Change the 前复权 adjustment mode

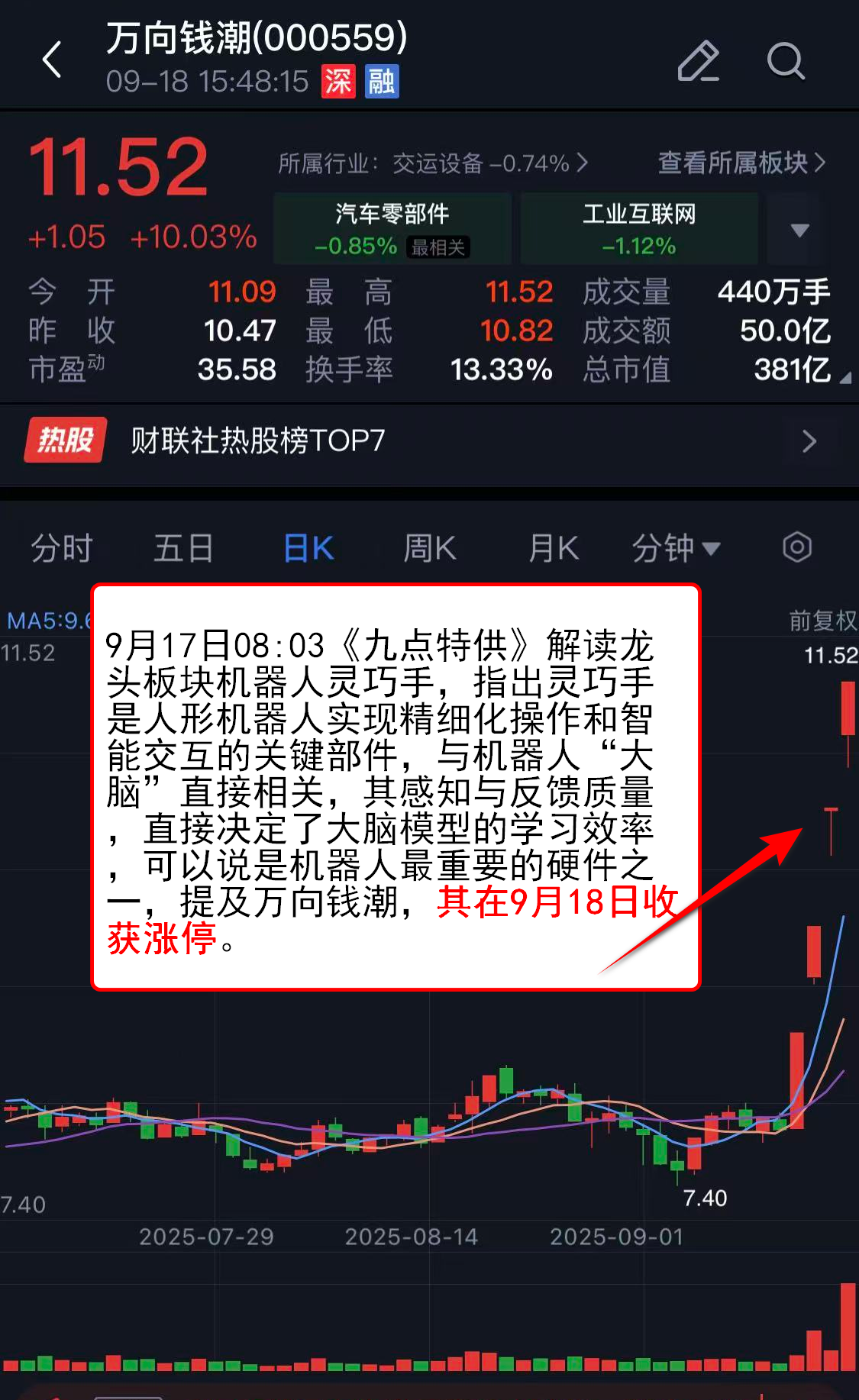tap(822, 620)
